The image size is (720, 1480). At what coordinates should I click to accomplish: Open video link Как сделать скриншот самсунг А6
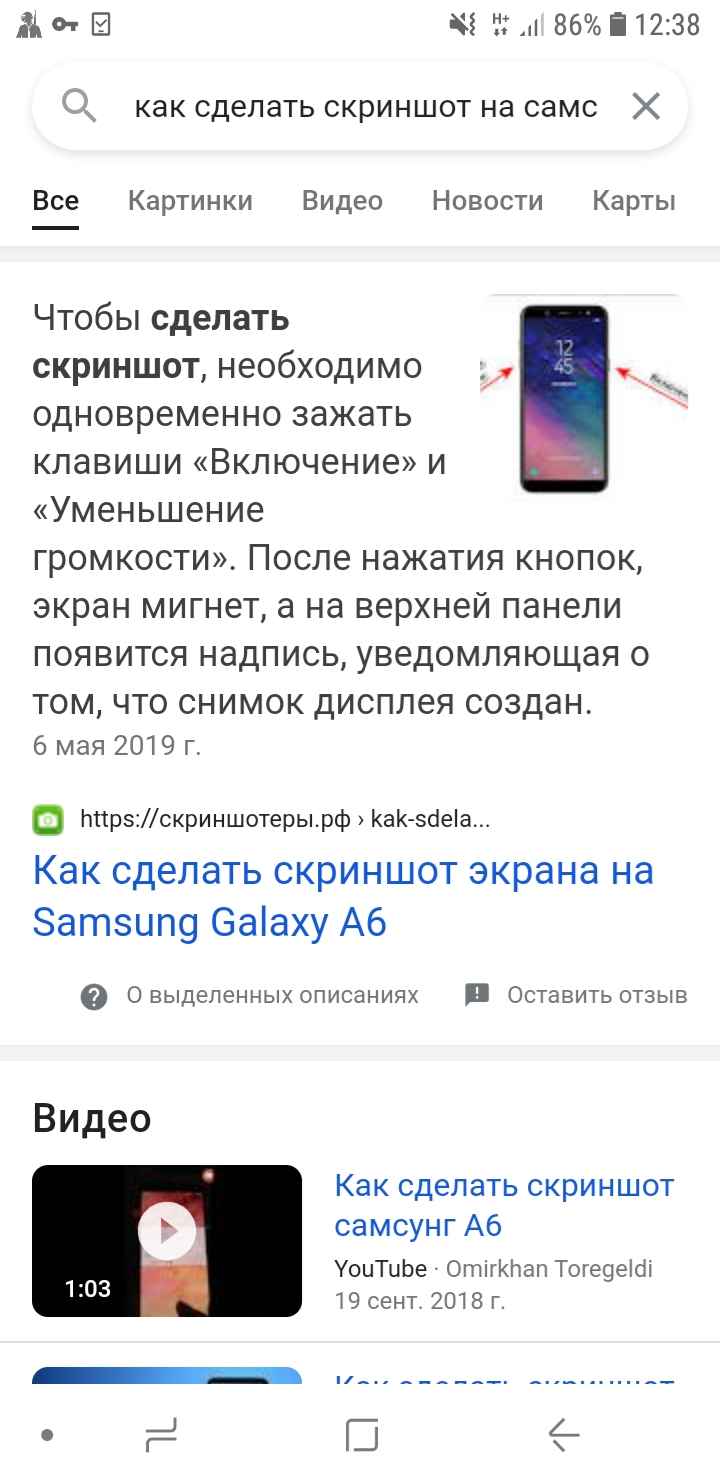click(504, 1205)
